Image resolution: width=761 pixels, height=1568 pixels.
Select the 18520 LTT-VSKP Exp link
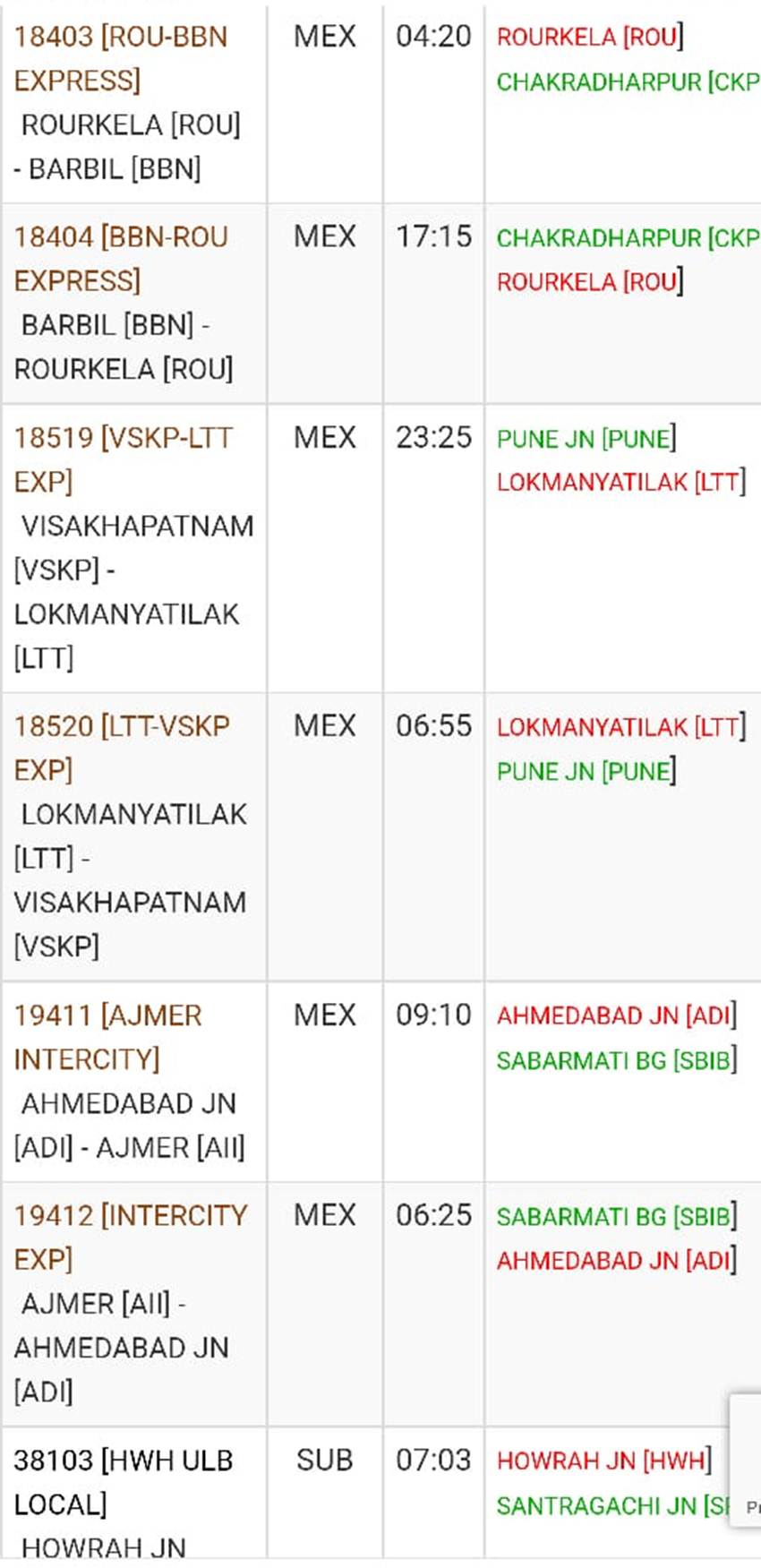click(121, 747)
